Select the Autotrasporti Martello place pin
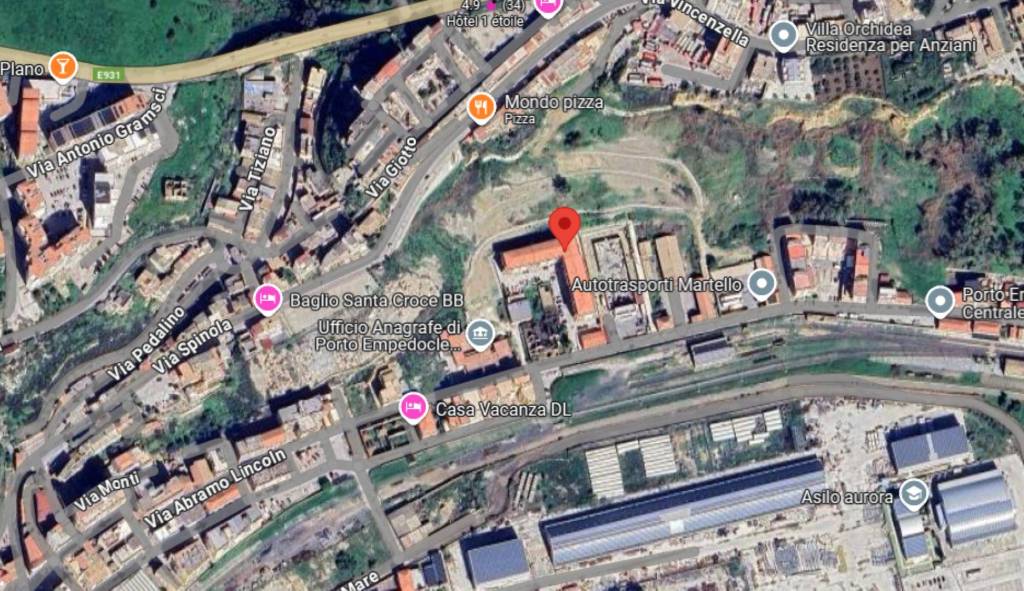The width and height of the screenshot is (1024, 591). click(762, 286)
